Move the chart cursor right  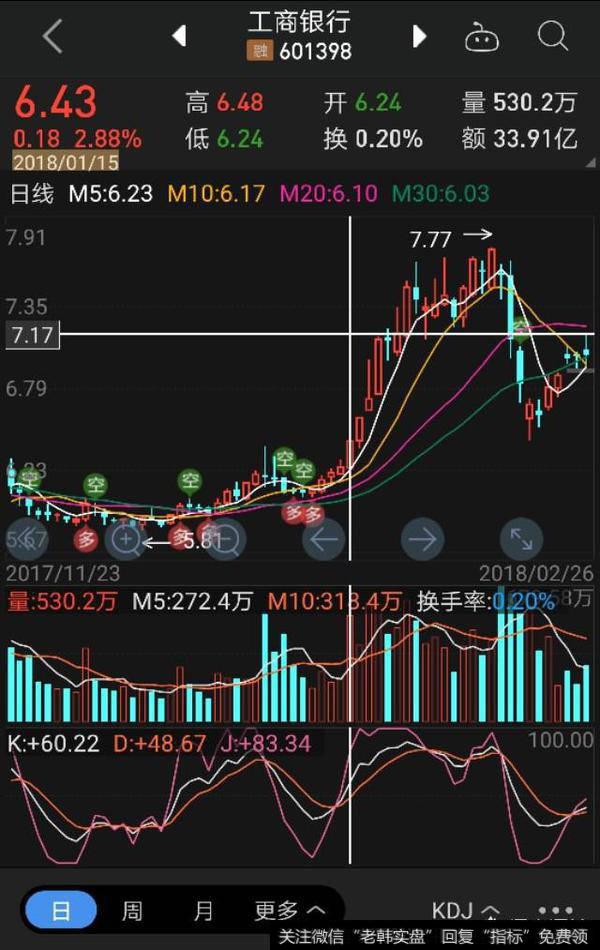pyautogui.click(x=421, y=540)
